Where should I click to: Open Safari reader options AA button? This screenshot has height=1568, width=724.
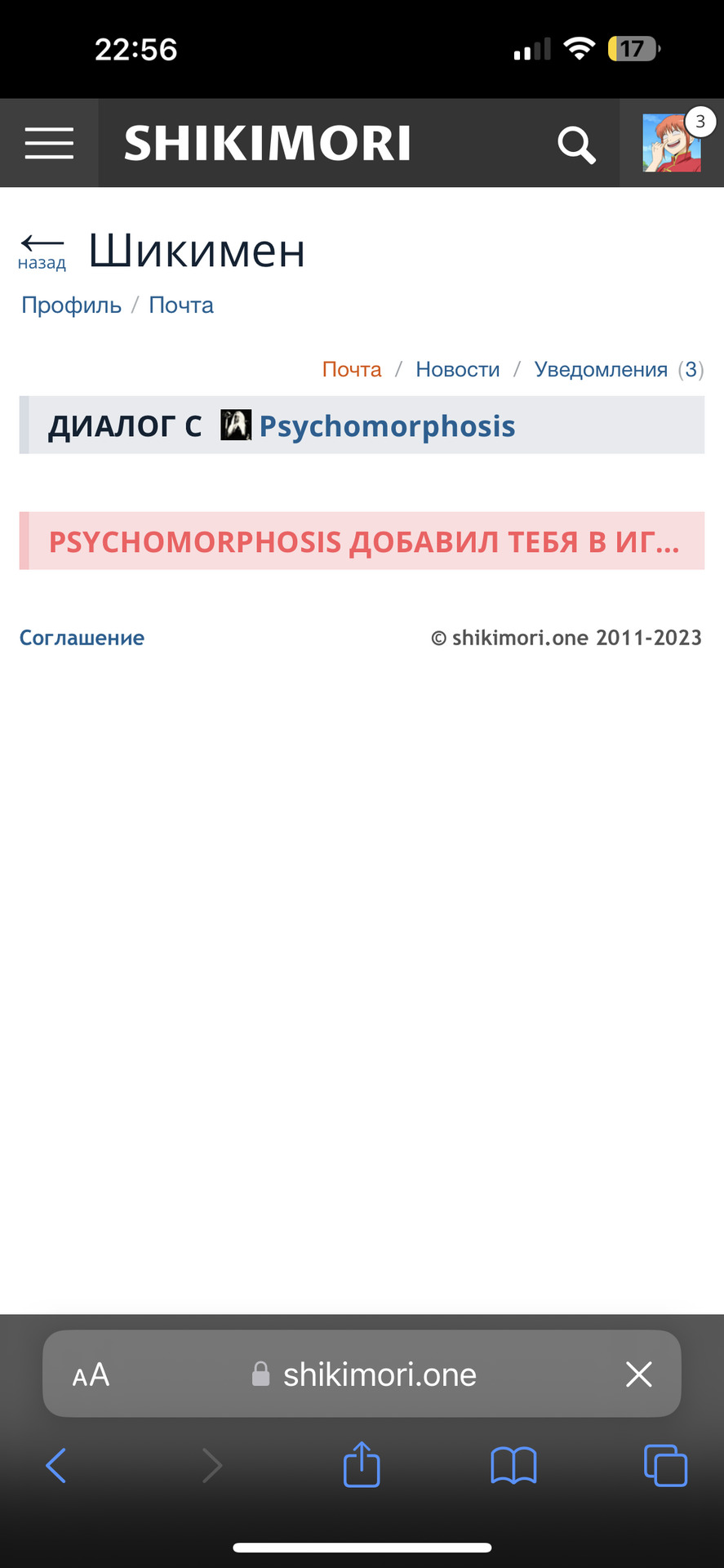(91, 1375)
